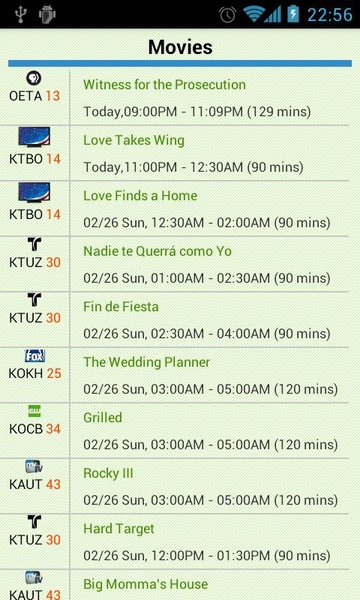This screenshot has width=360, height=600.
Task: Select The Wedding Planner on KOKH
Action: pos(180,375)
